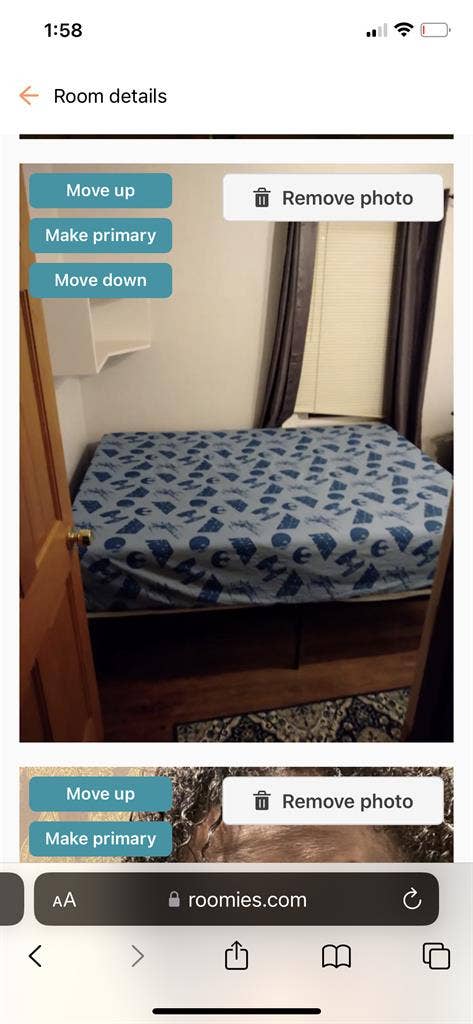Open the Safari share sheet
This screenshot has height=1024, width=473.
(x=236, y=957)
